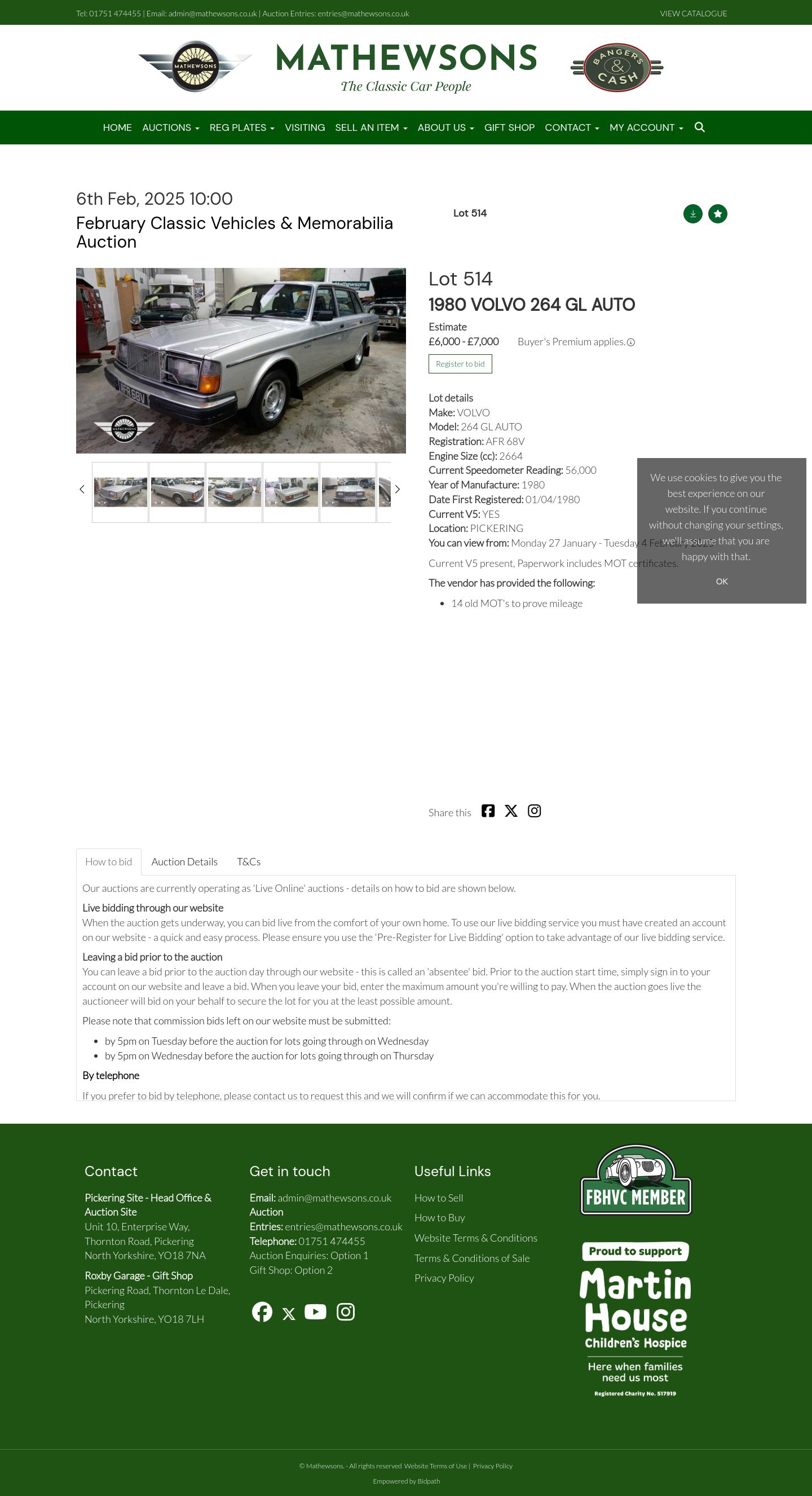The height and width of the screenshot is (1496, 812).
Task: Show previous thumbnails with the left arrow
Action: pyautogui.click(x=82, y=489)
